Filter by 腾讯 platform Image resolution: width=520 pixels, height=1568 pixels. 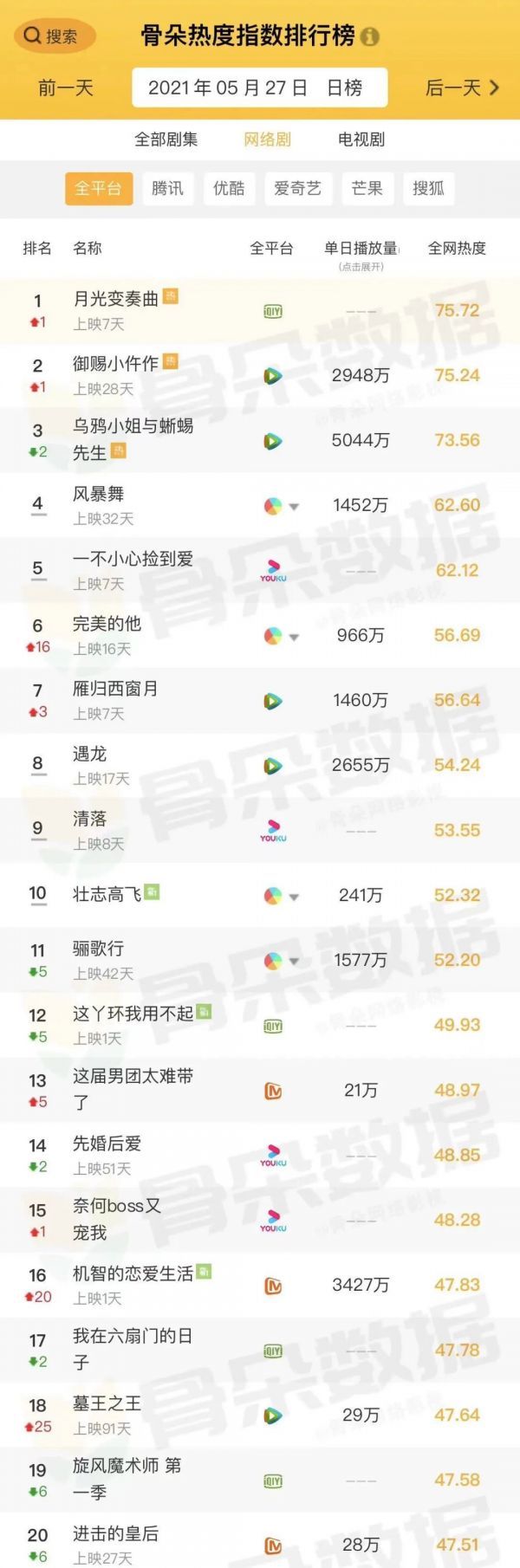[x=167, y=188]
